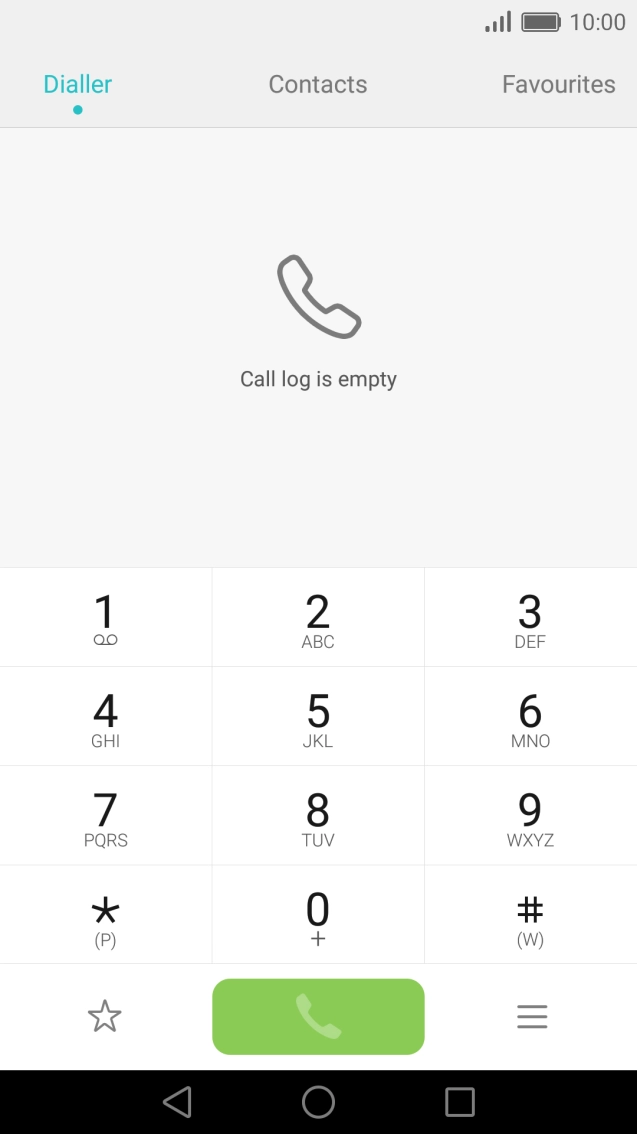Enter the star key
The image size is (637, 1134).
(x=105, y=915)
